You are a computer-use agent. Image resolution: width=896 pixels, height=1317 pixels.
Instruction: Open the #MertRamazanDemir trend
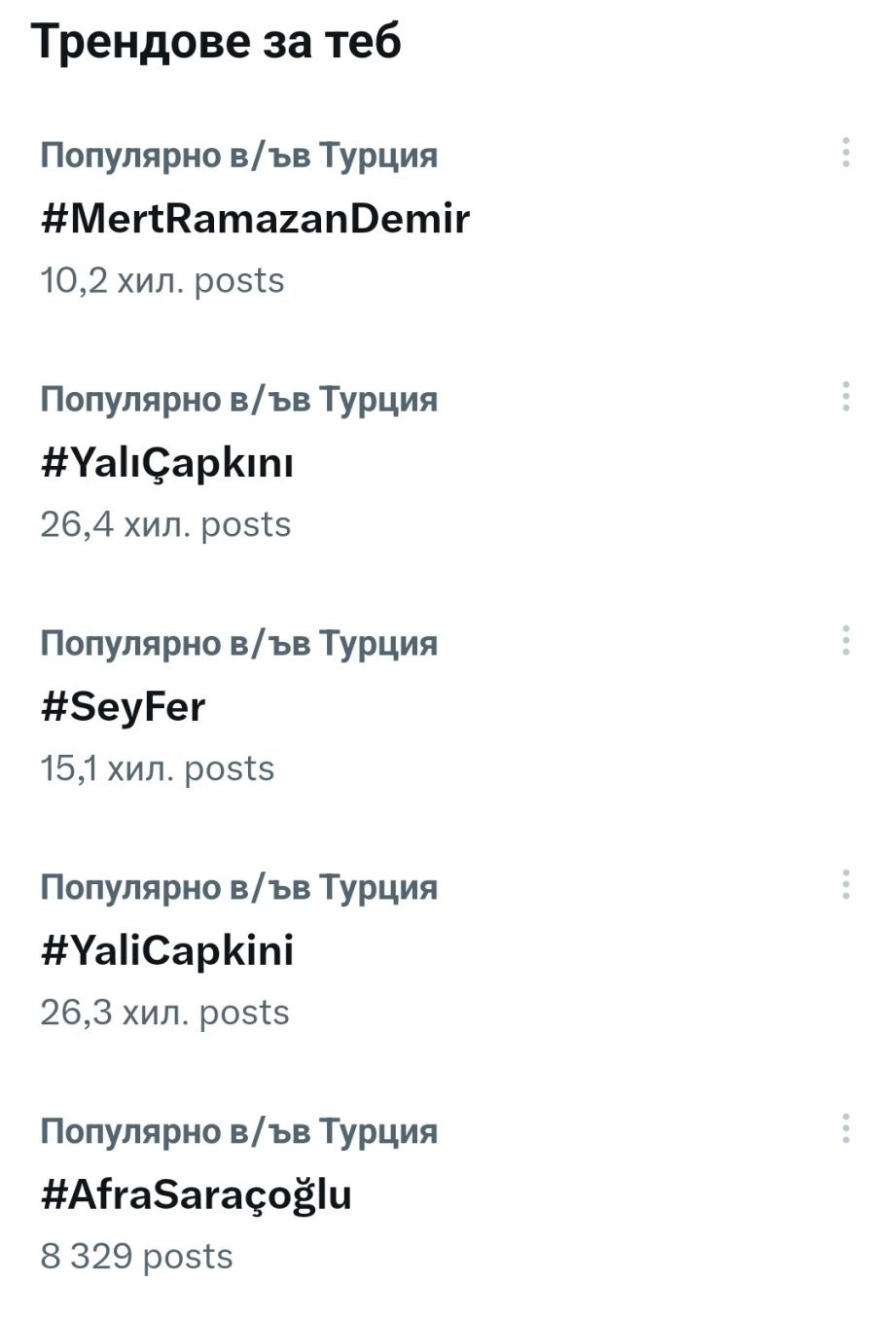tap(255, 219)
